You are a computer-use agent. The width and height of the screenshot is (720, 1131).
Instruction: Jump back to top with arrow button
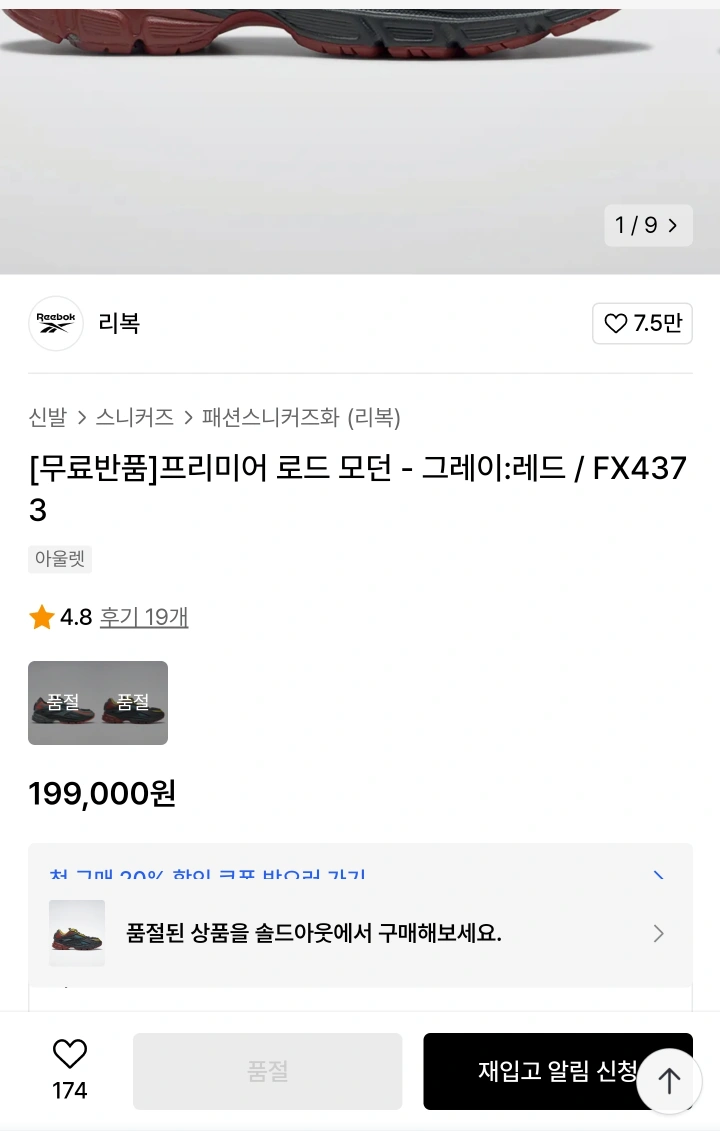click(669, 1081)
